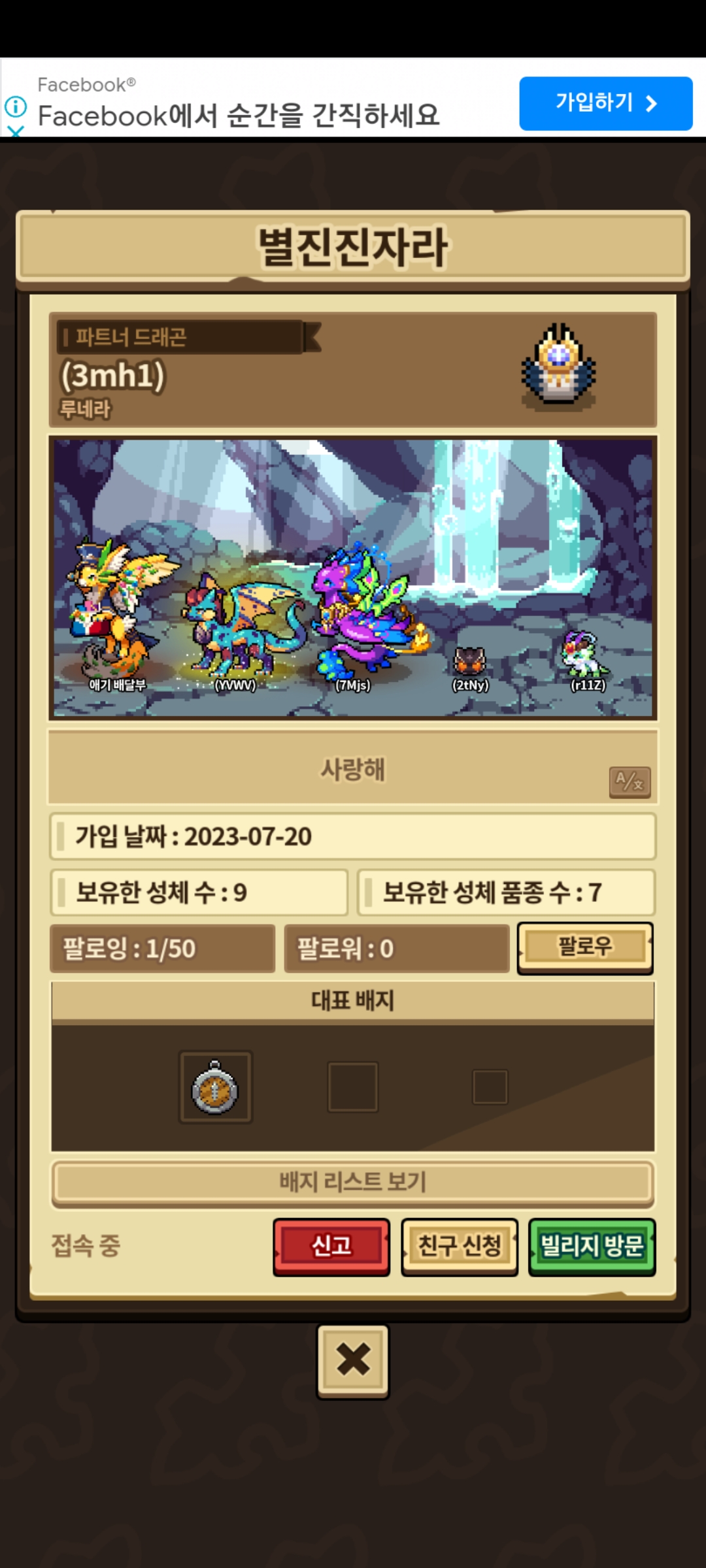
Task: Close the profile popup with X
Action: point(353,1361)
